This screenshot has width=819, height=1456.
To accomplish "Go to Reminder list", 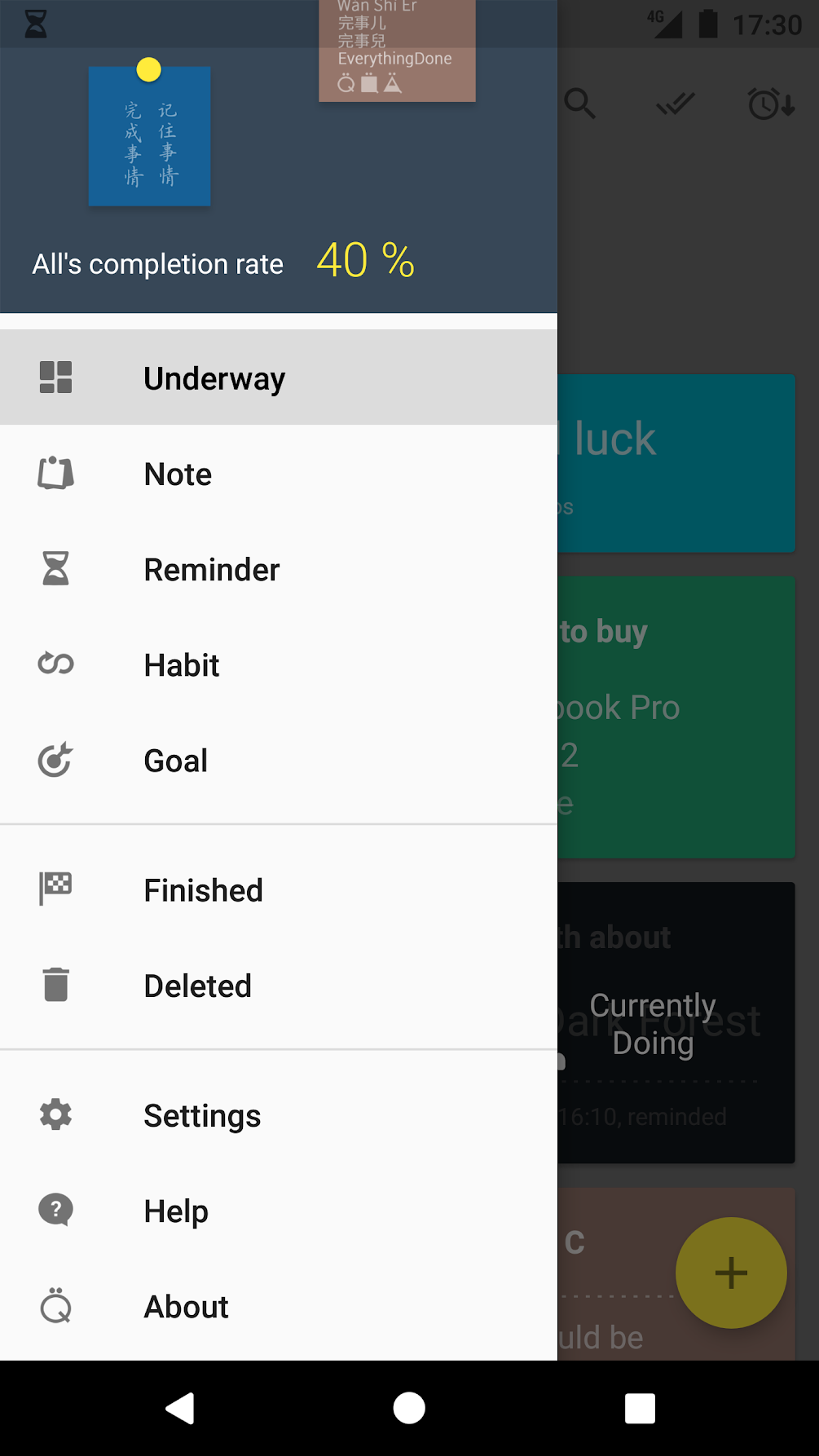I will pyautogui.click(x=211, y=569).
